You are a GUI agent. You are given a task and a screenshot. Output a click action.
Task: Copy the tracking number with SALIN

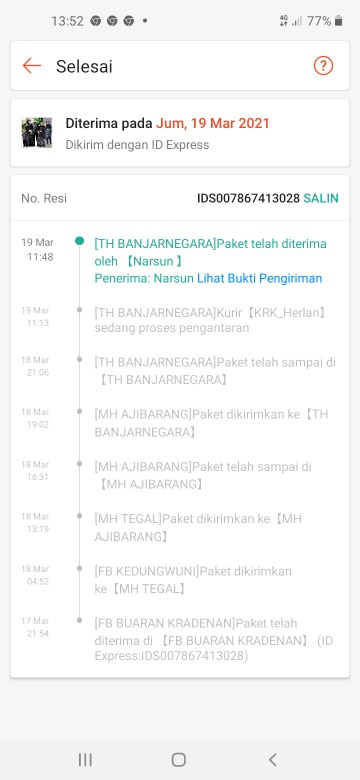(321, 198)
